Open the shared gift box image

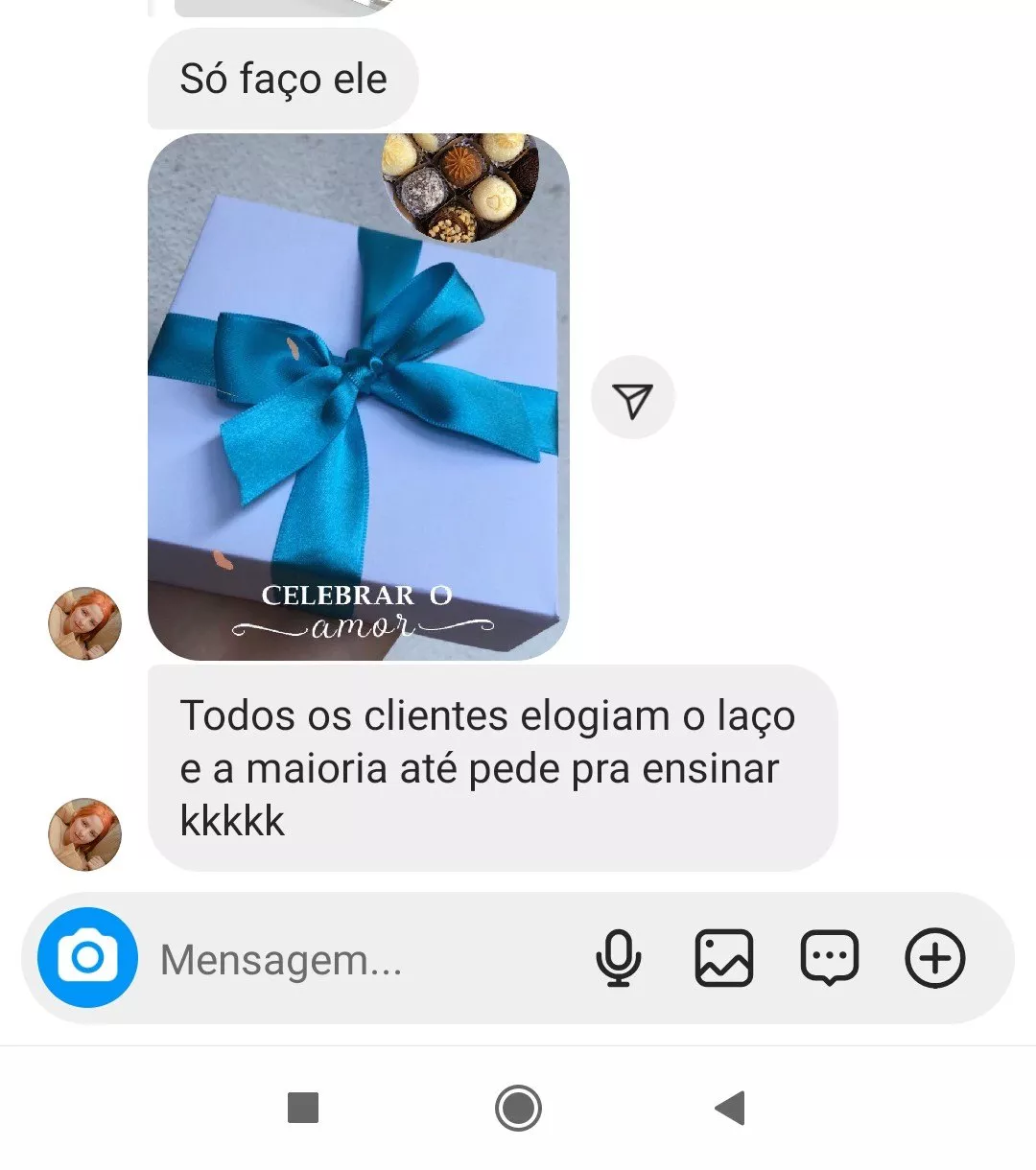(x=358, y=397)
